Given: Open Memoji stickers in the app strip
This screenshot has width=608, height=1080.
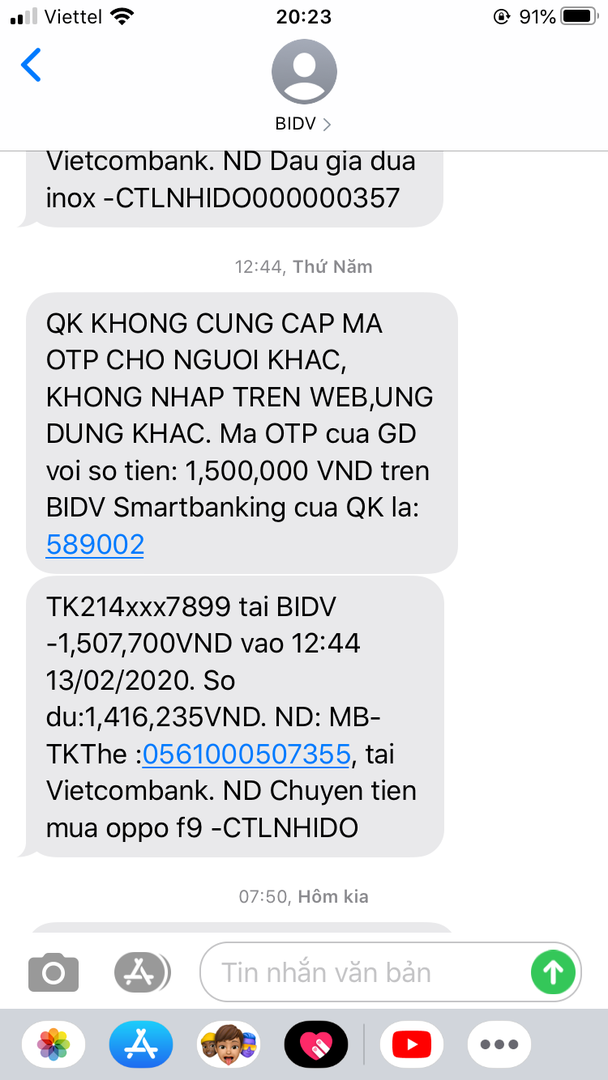Looking at the screenshot, I should pos(229,1045).
